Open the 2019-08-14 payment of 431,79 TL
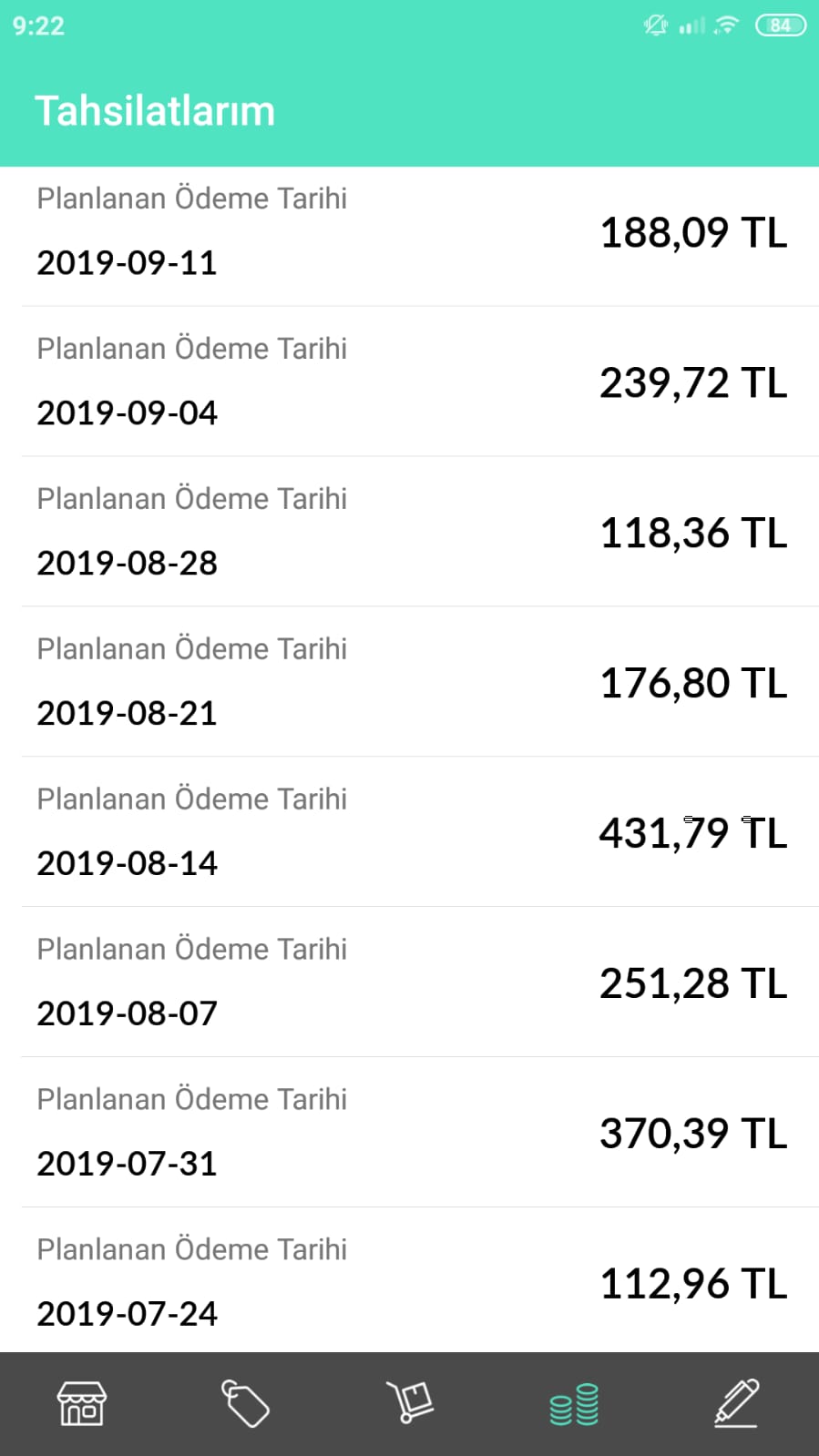819x1456 pixels. pos(409,832)
